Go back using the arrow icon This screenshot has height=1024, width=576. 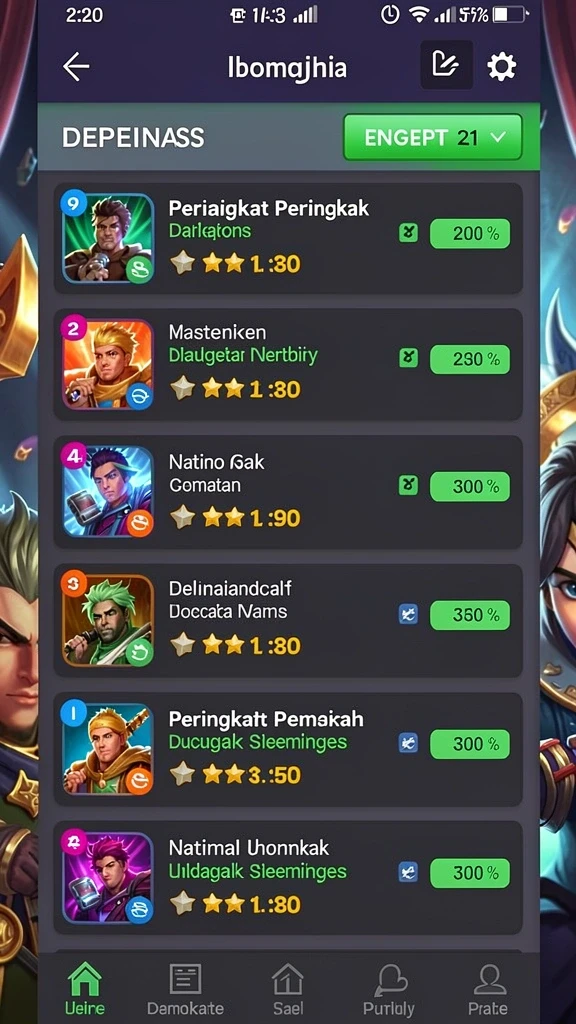pos(76,67)
